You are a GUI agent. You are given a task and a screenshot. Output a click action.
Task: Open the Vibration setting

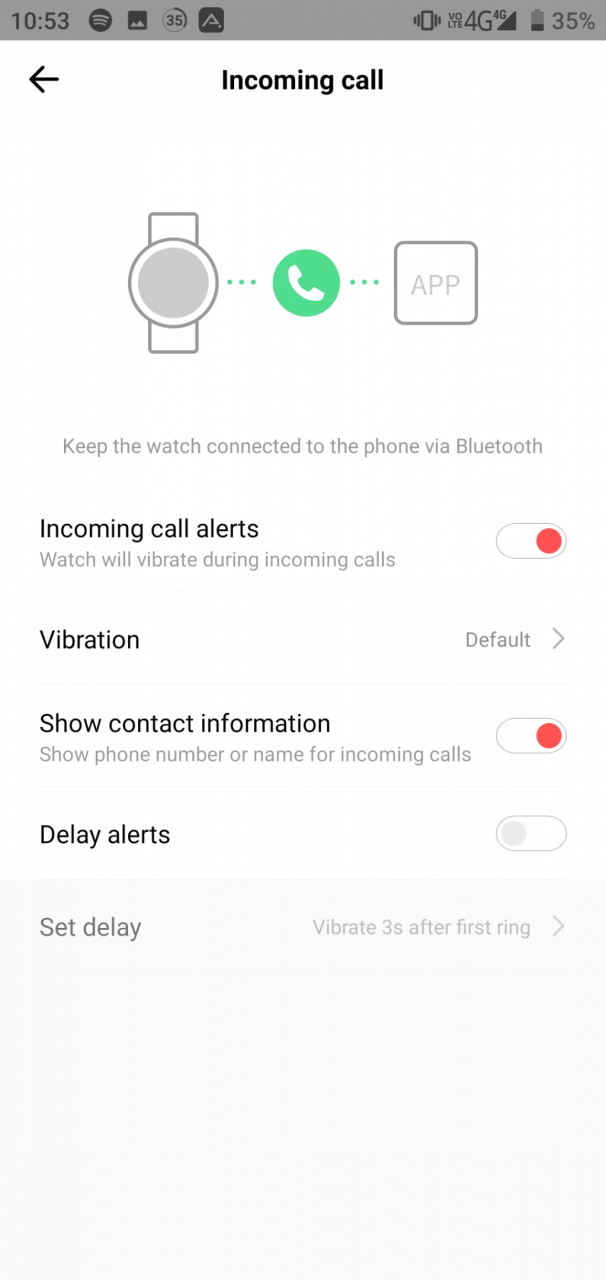pos(303,639)
